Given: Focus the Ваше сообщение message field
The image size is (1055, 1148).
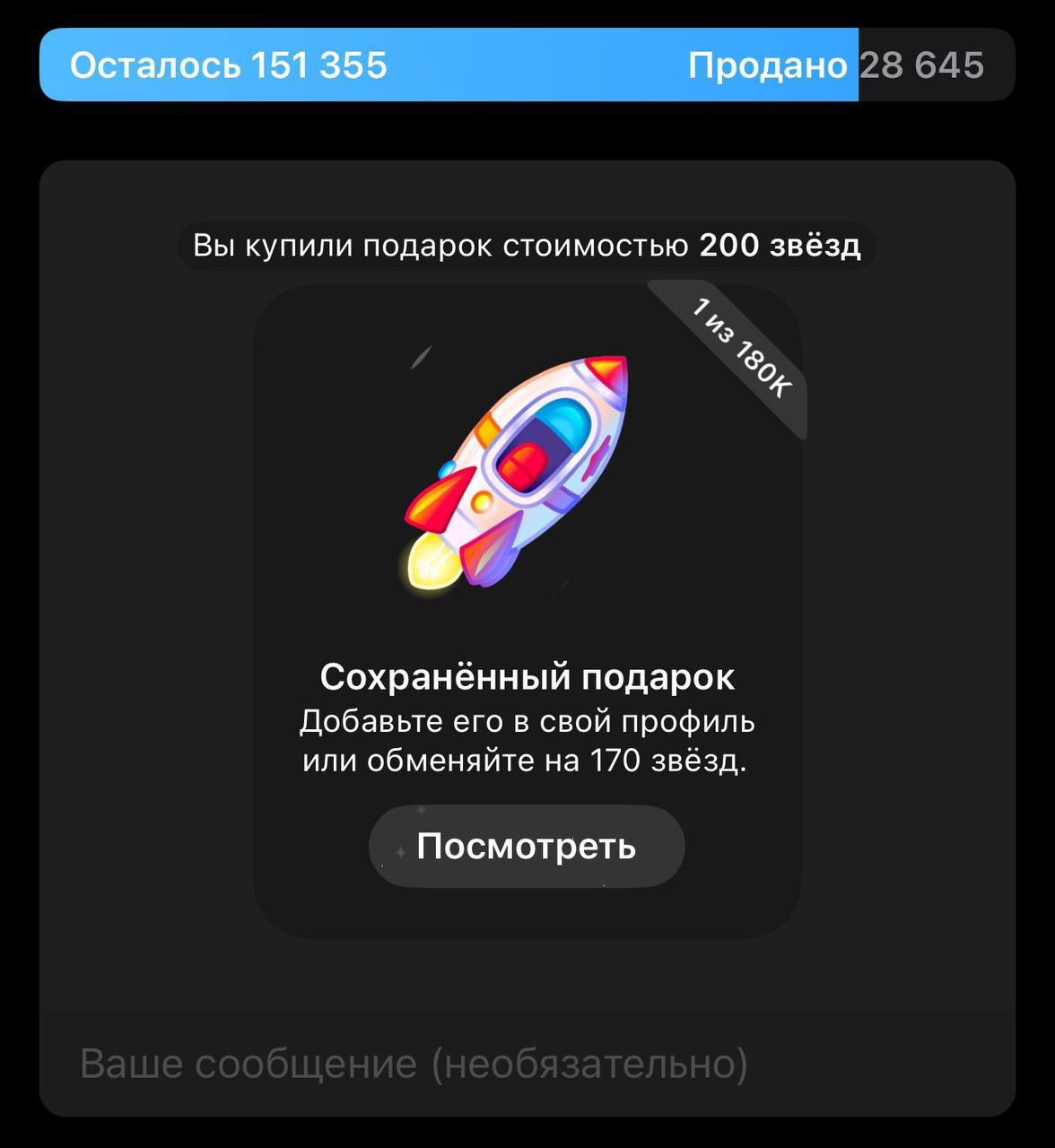Looking at the screenshot, I should coord(413,1064).
